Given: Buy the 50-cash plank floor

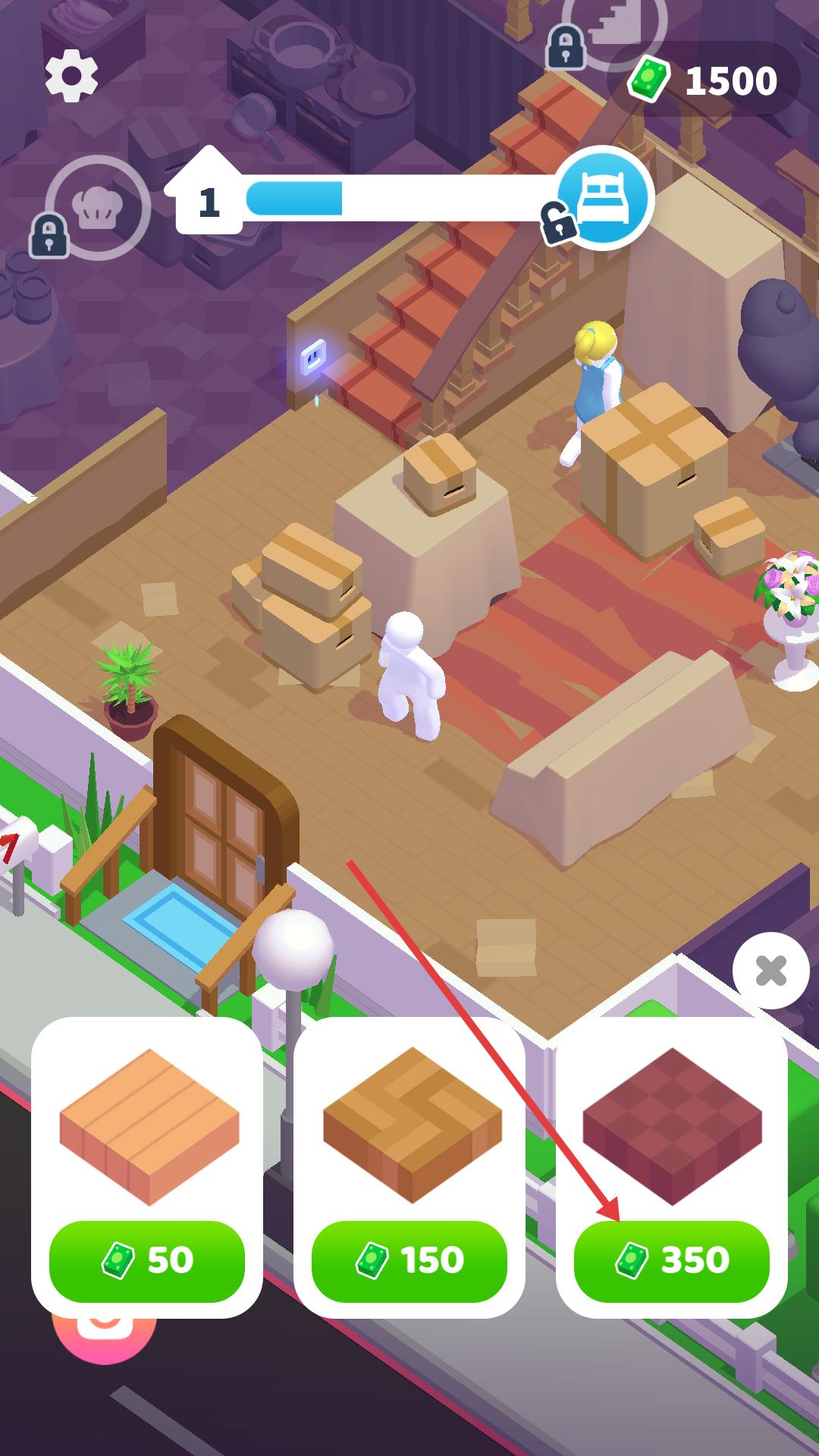Looking at the screenshot, I should (x=147, y=1261).
